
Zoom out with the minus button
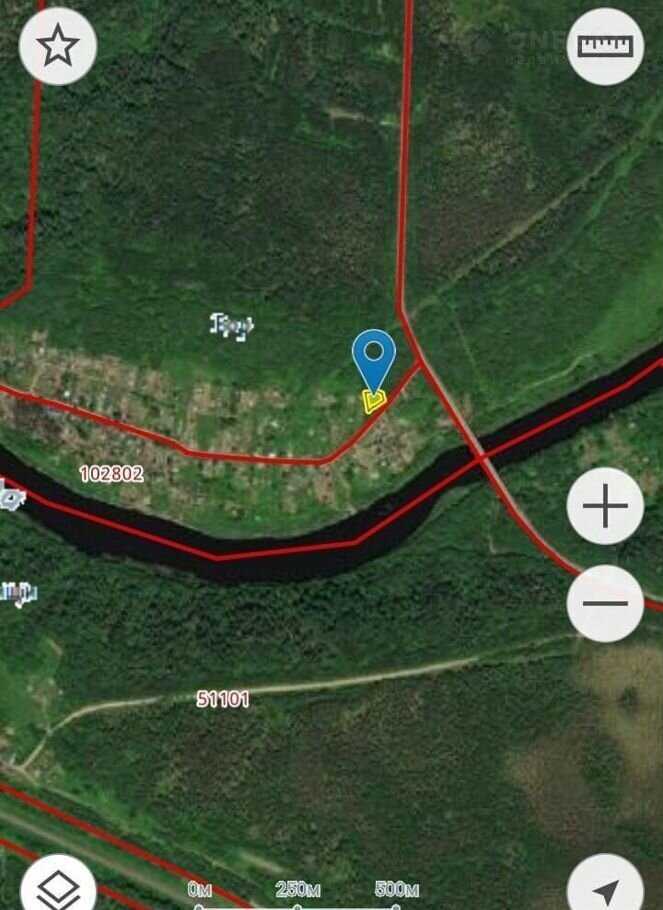coord(605,603)
